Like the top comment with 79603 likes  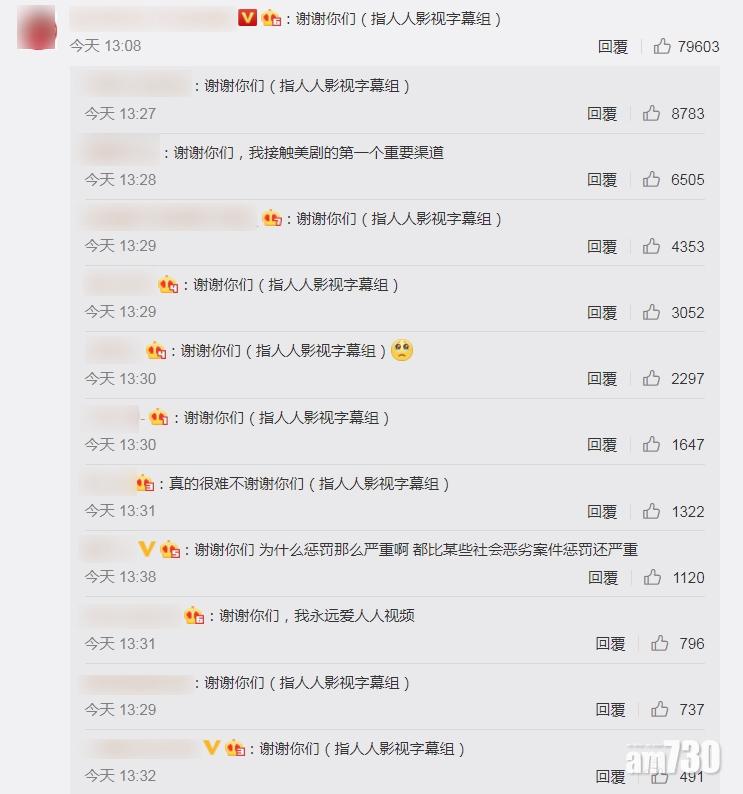(x=662, y=47)
